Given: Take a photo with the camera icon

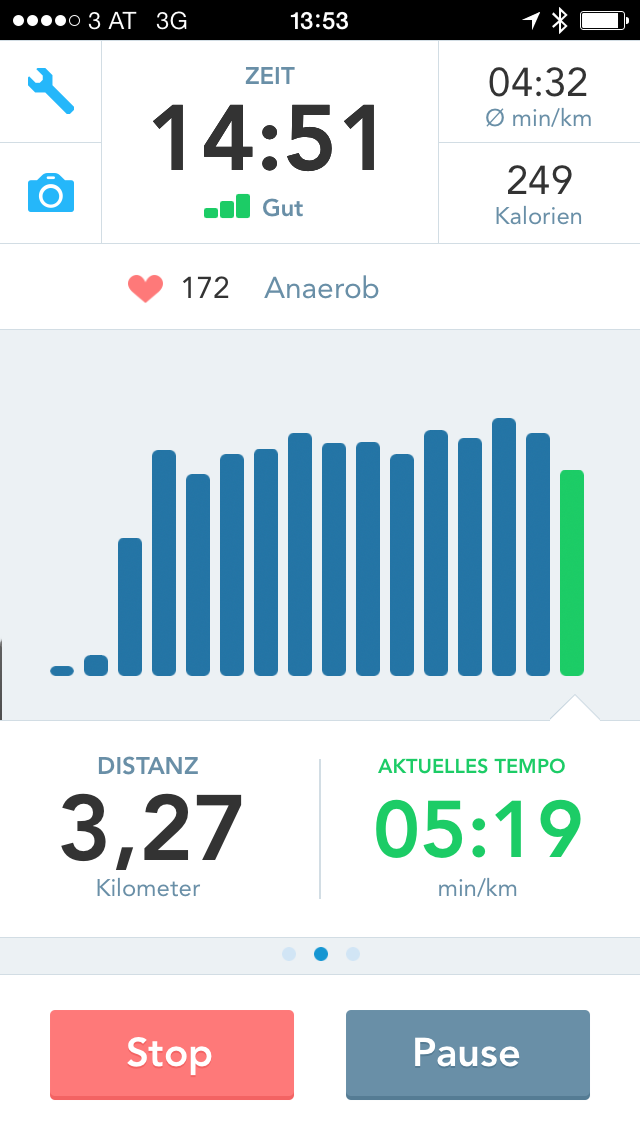Looking at the screenshot, I should click(x=50, y=192).
